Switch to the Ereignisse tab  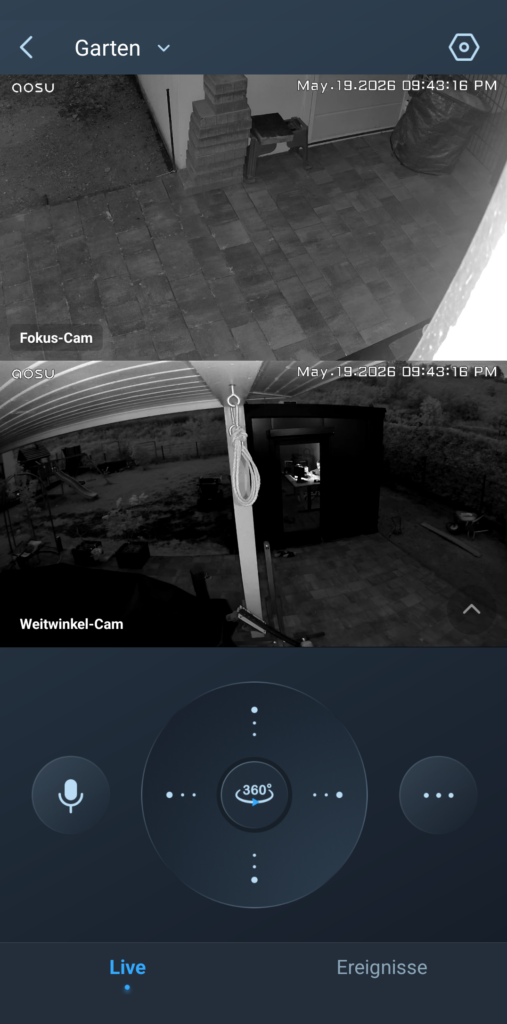[382, 967]
